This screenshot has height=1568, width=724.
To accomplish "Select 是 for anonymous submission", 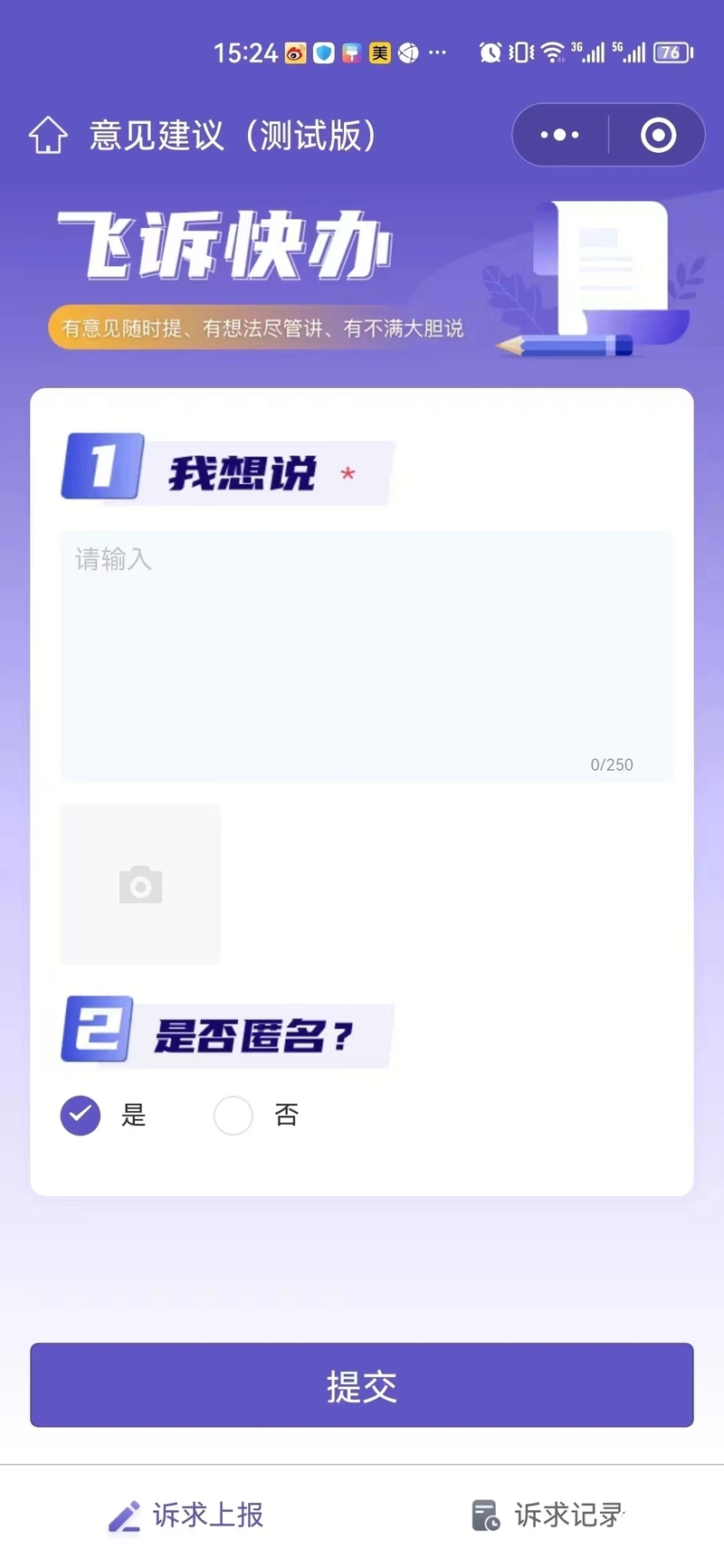I will 81,1115.
